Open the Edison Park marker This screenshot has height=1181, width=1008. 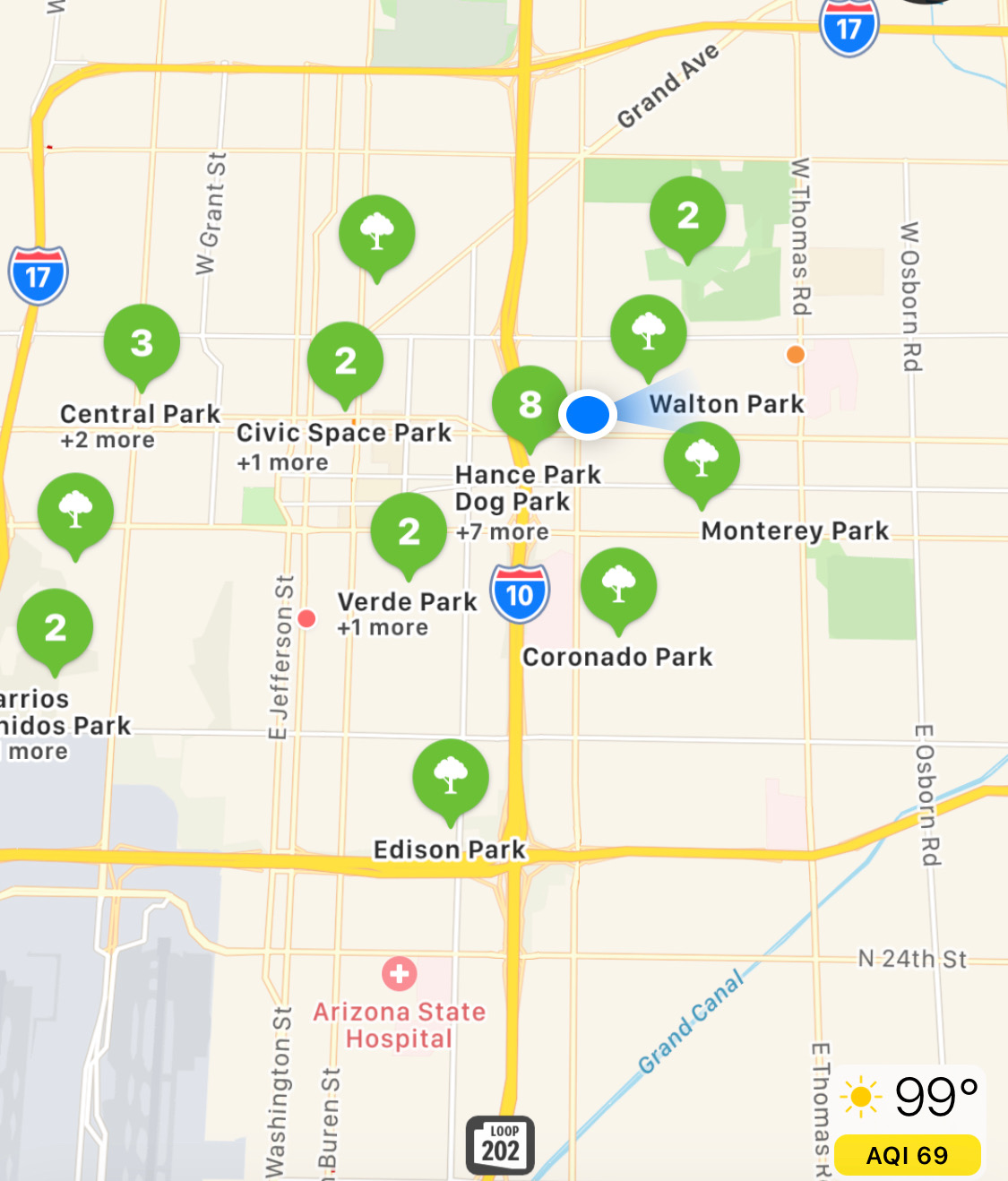tap(451, 778)
